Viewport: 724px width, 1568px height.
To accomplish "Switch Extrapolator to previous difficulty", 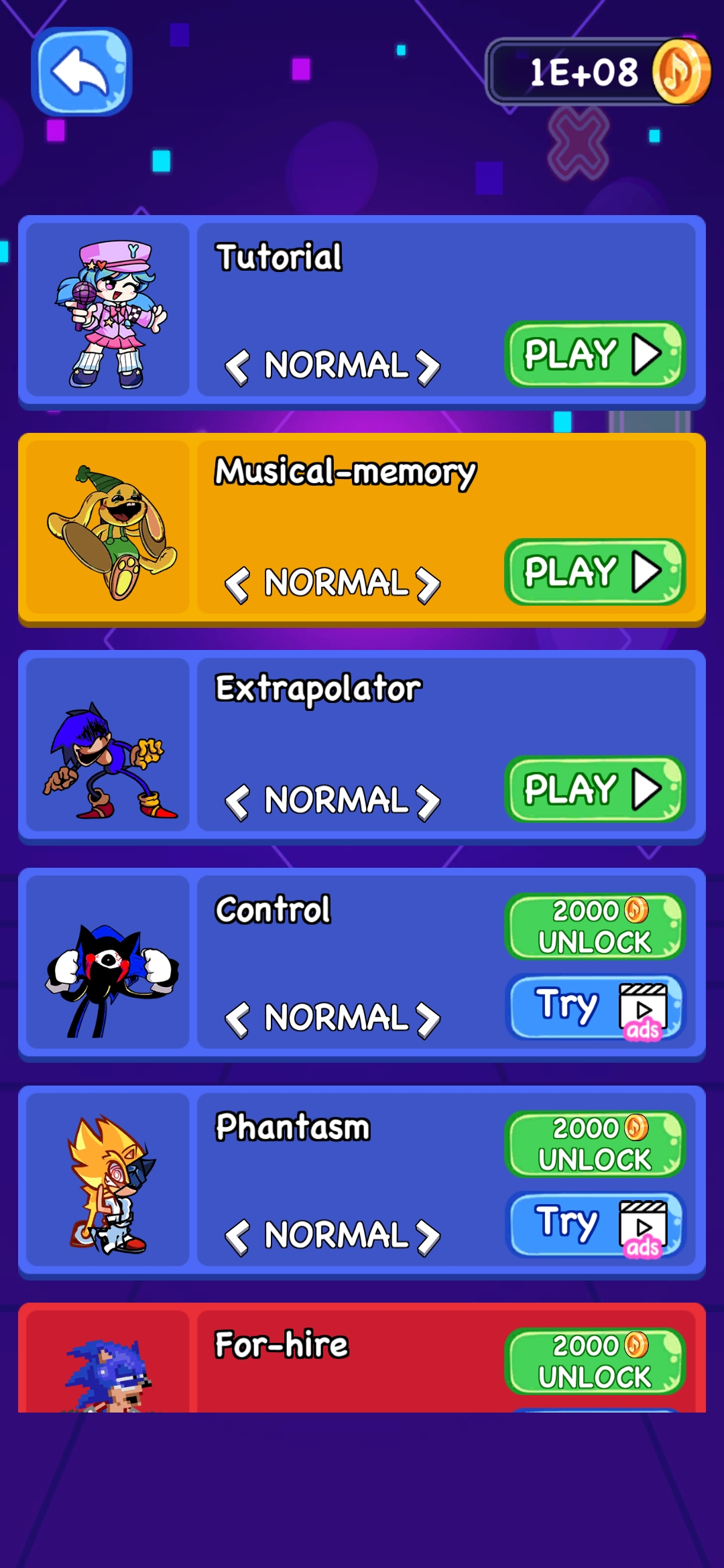I will 237,801.
